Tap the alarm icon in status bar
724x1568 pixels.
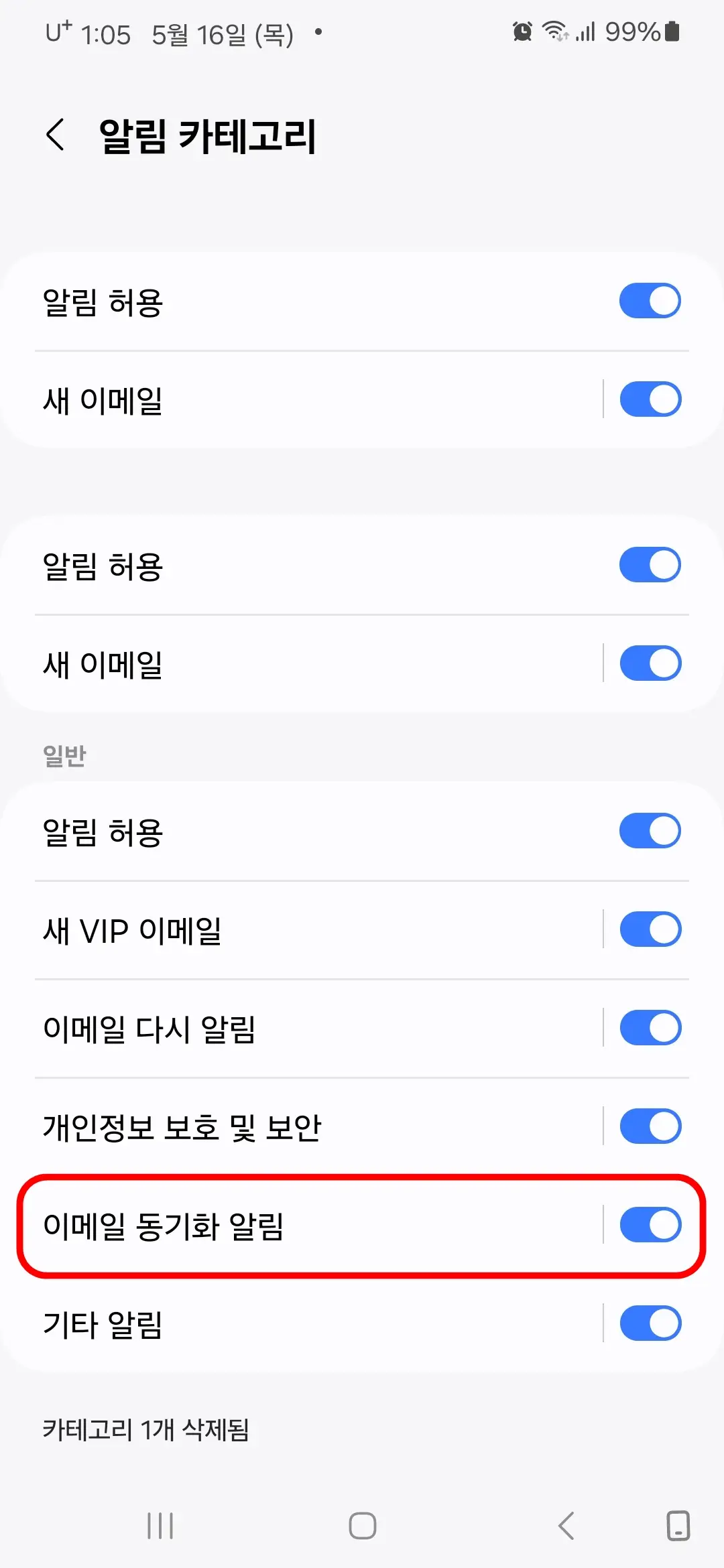521,31
